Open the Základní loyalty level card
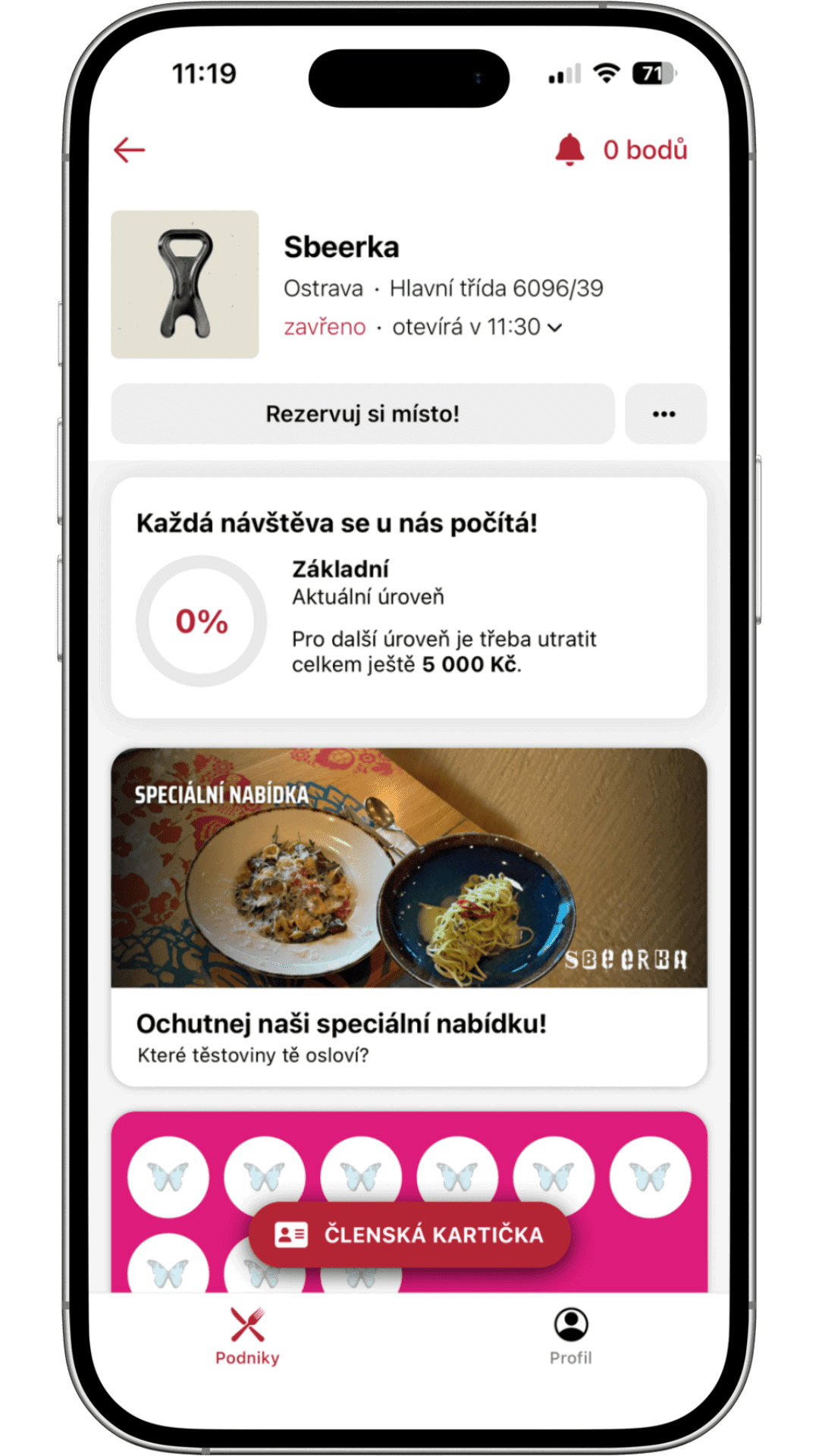The height and width of the screenshot is (1456, 819). [x=409, y=598]
